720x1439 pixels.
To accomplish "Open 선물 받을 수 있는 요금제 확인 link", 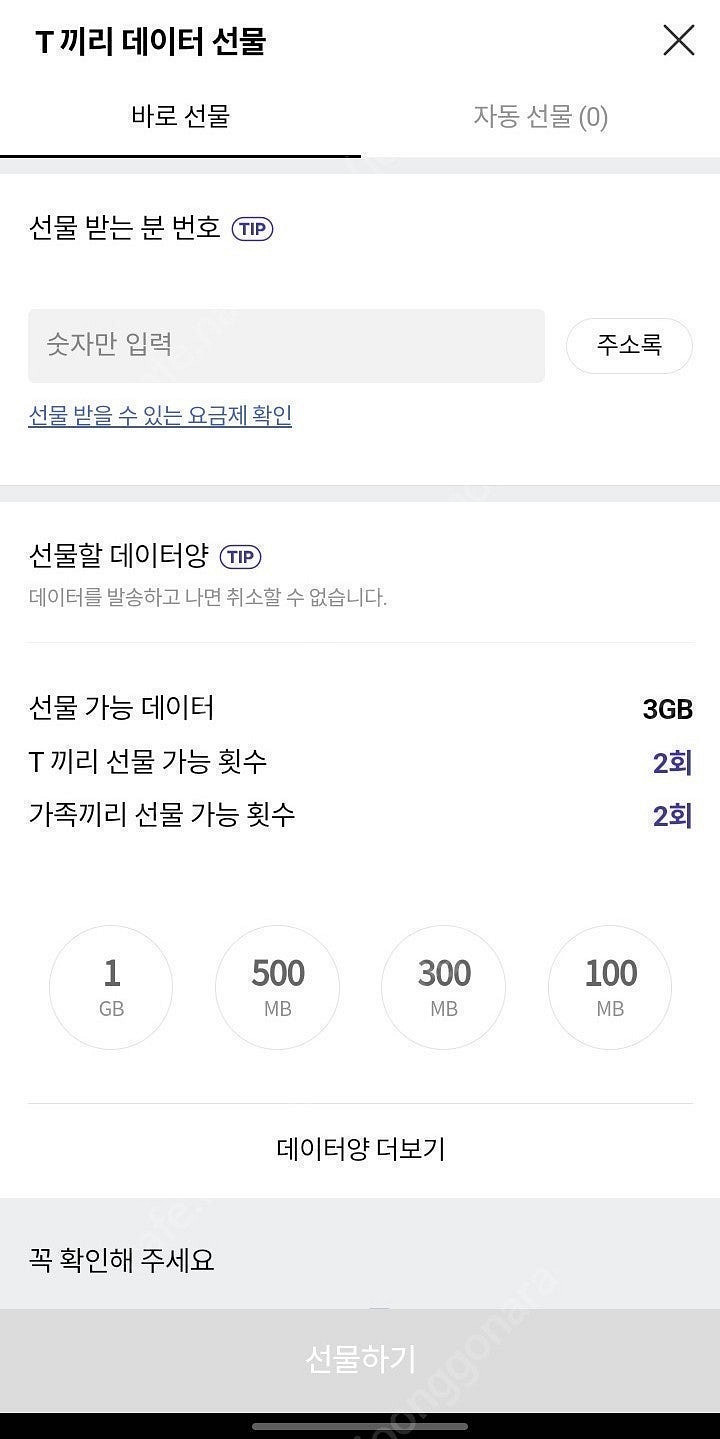I will [160, 416].
